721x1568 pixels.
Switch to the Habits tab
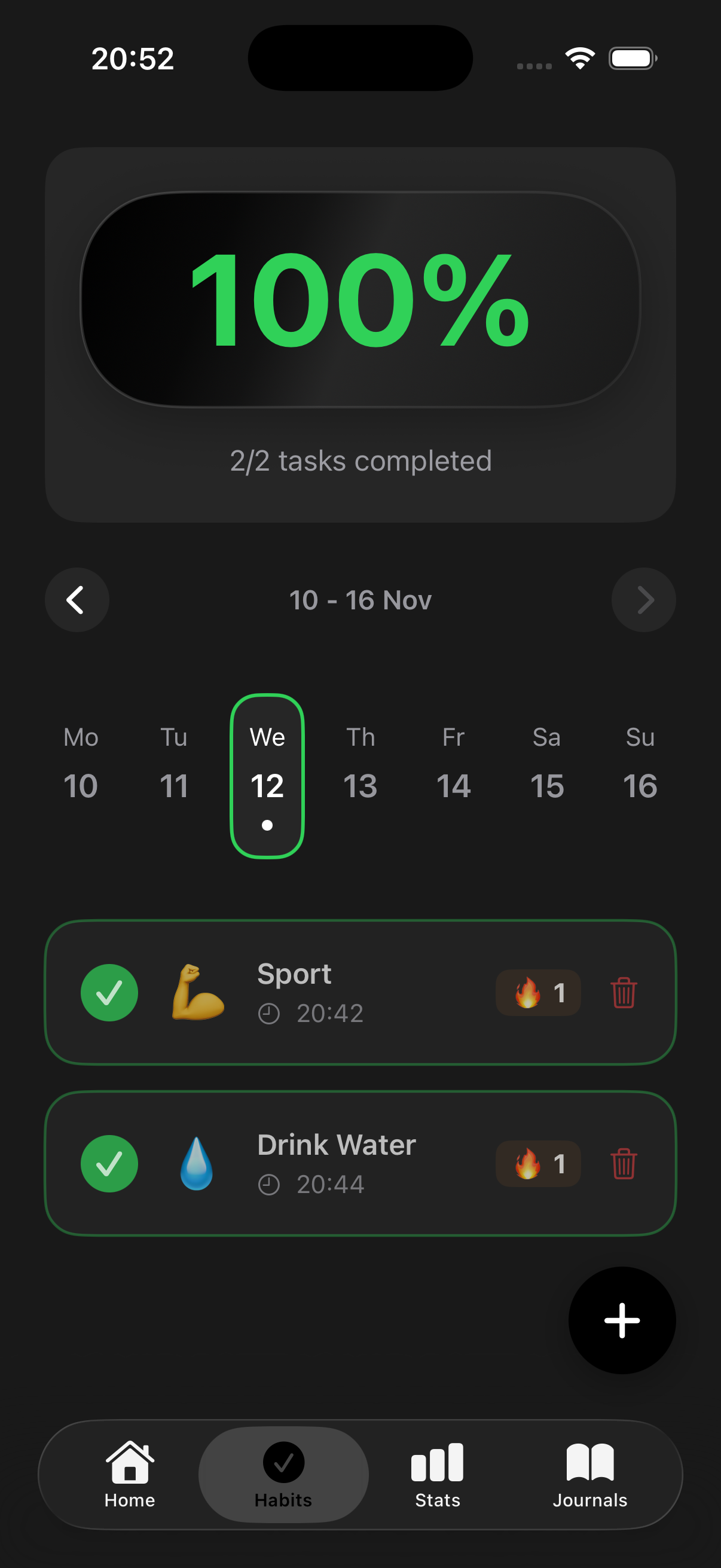pos(283,1474)
